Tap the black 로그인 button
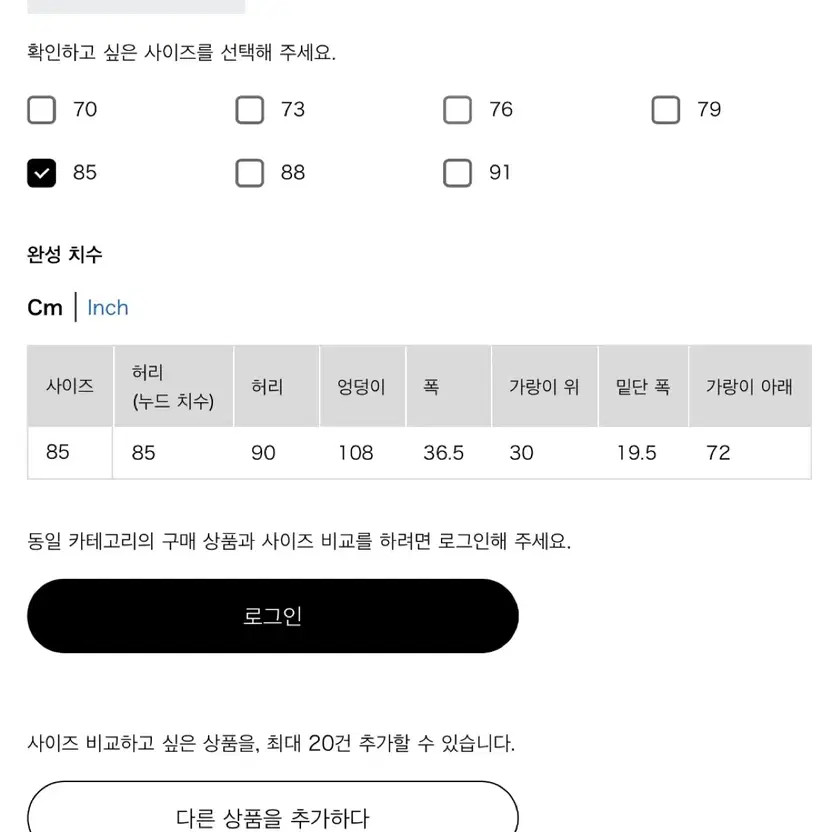 pos(272,616)
